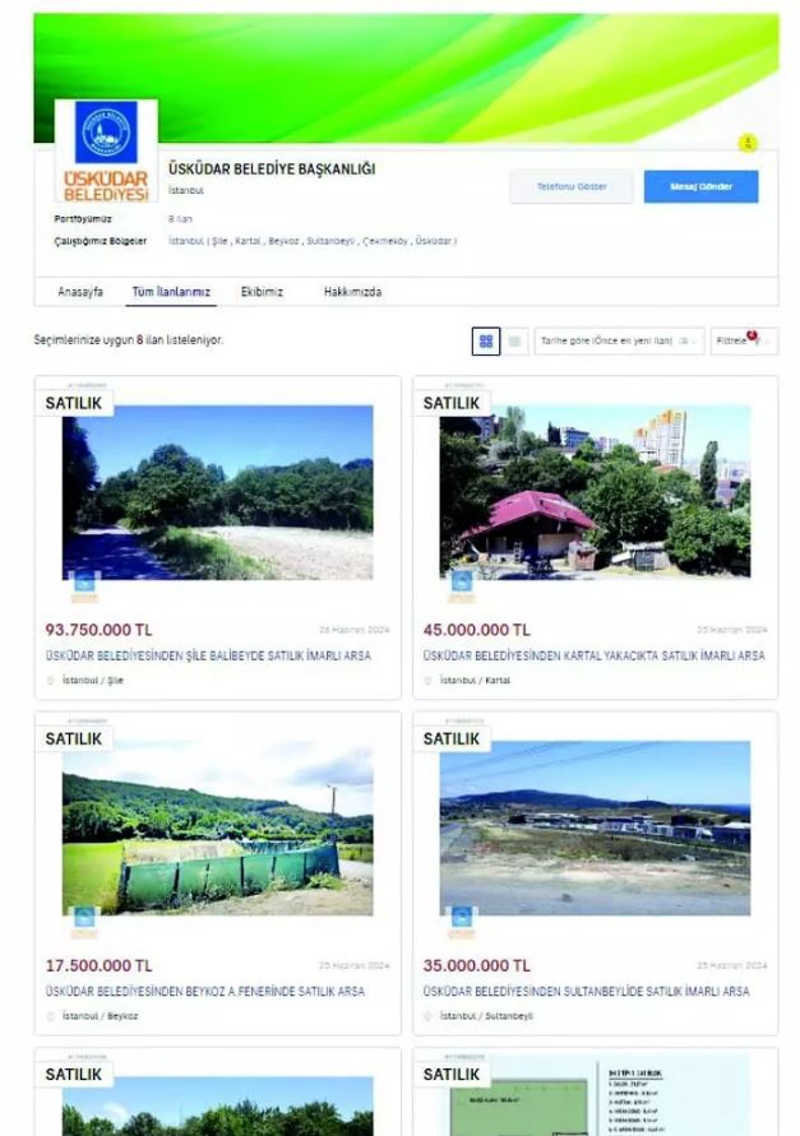Open the Beykoz A.Fenerinde 17.500.000 TL listing
Viewport: 800px width, 1136px height.
coord(205,991)
